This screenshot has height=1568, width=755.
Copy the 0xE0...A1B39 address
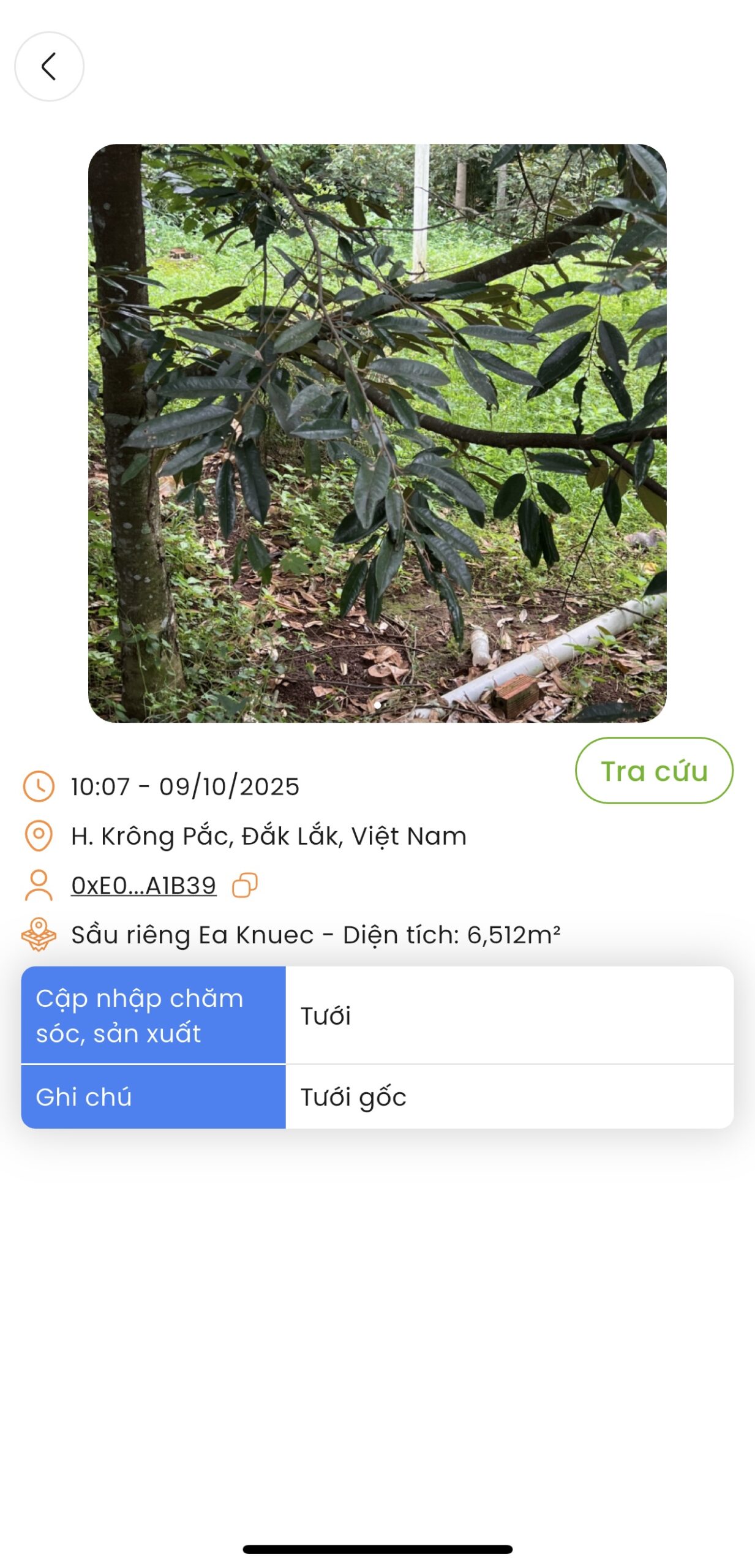pyautogui.click(x=245, y=886)
